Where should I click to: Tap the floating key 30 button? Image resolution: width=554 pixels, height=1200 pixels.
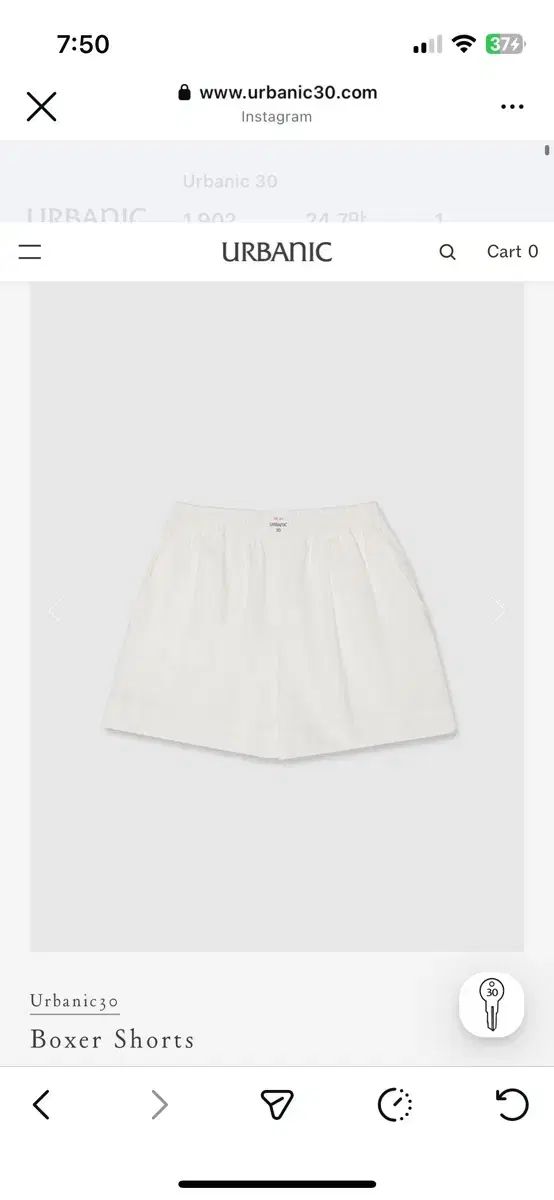click(x=491, y=1004)
